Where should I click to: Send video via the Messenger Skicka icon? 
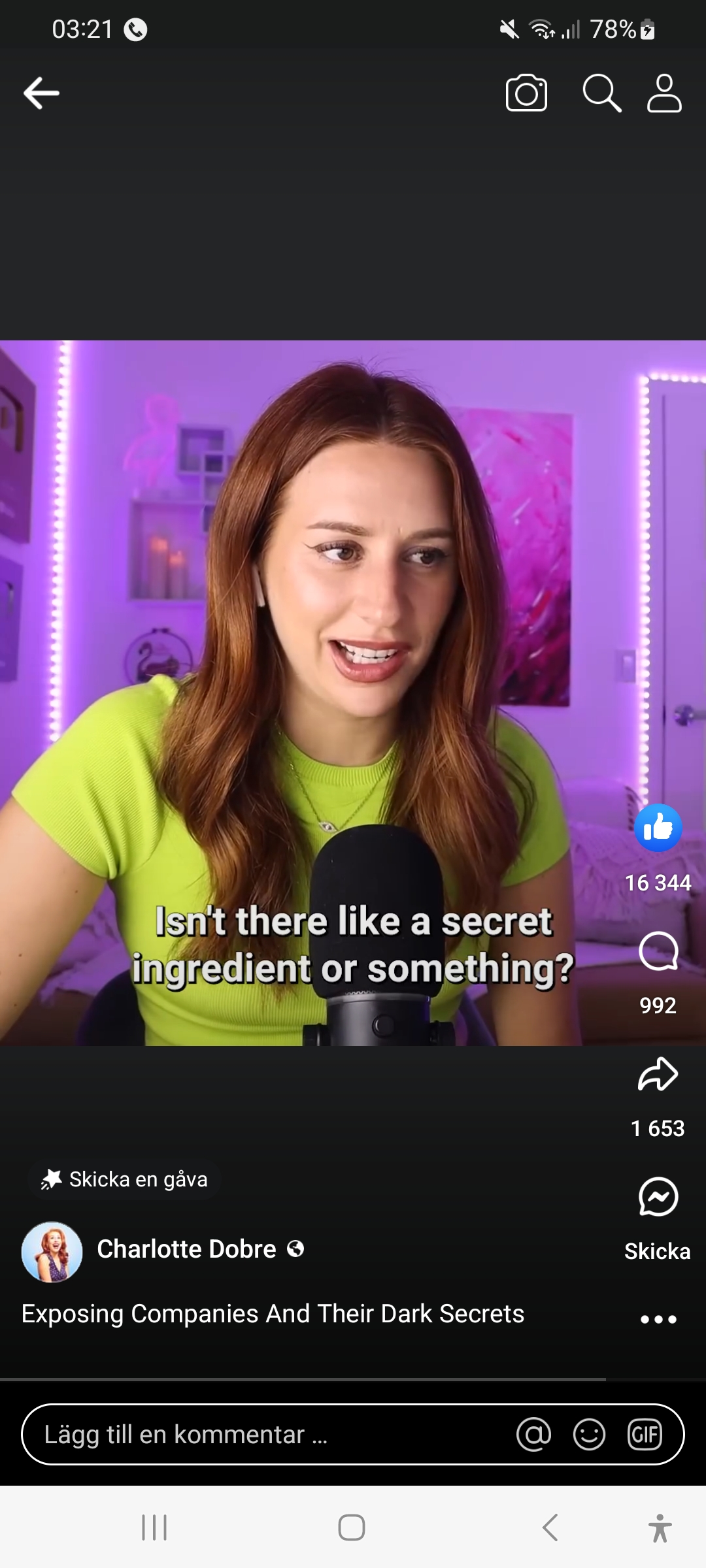click(658, 1198)
